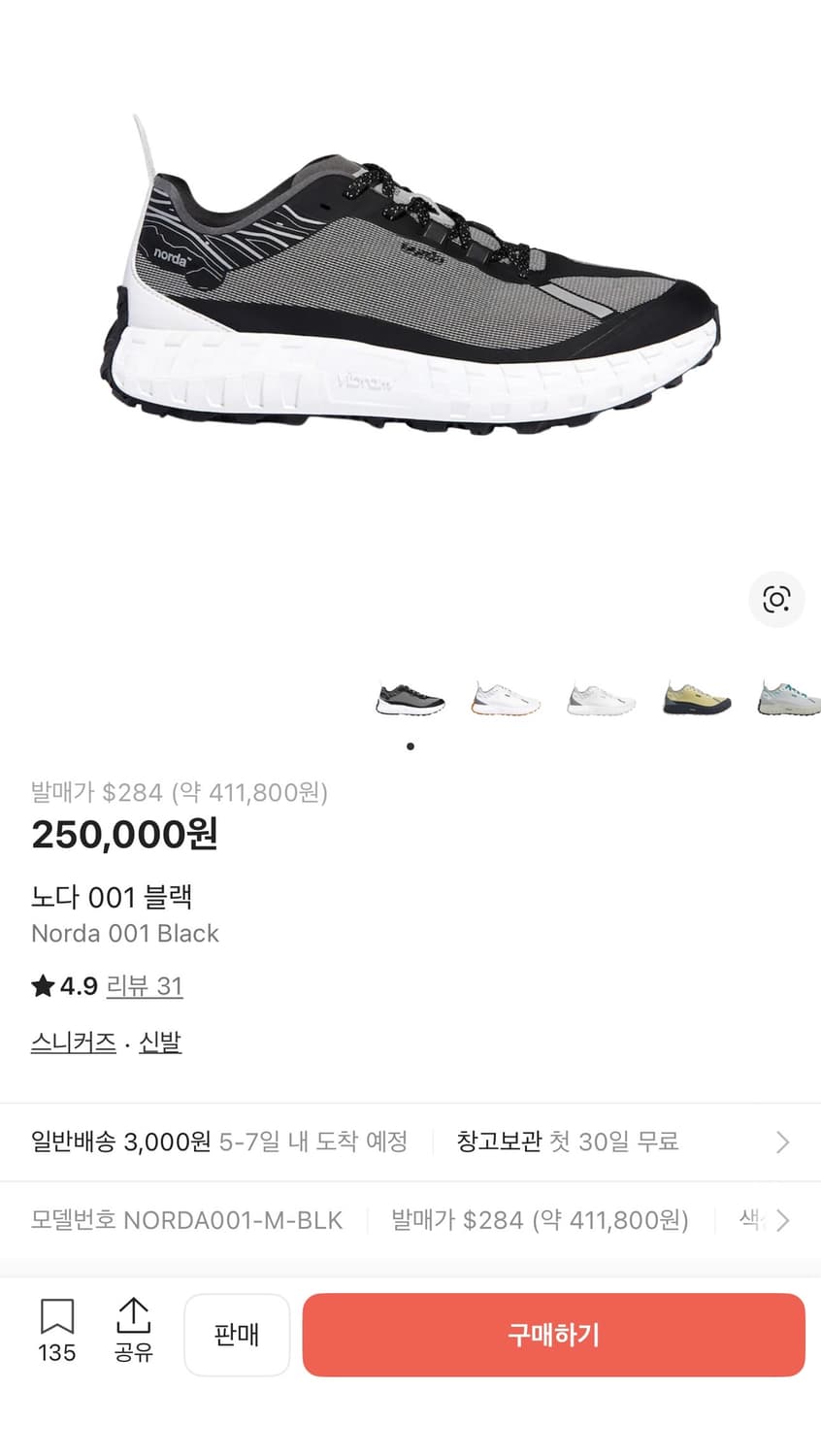The width and height of the screenshot is (821, 1456).
Task: Open the 리뷰 31 reviews link
Action: pyautogui.click(x=146, y=986)
